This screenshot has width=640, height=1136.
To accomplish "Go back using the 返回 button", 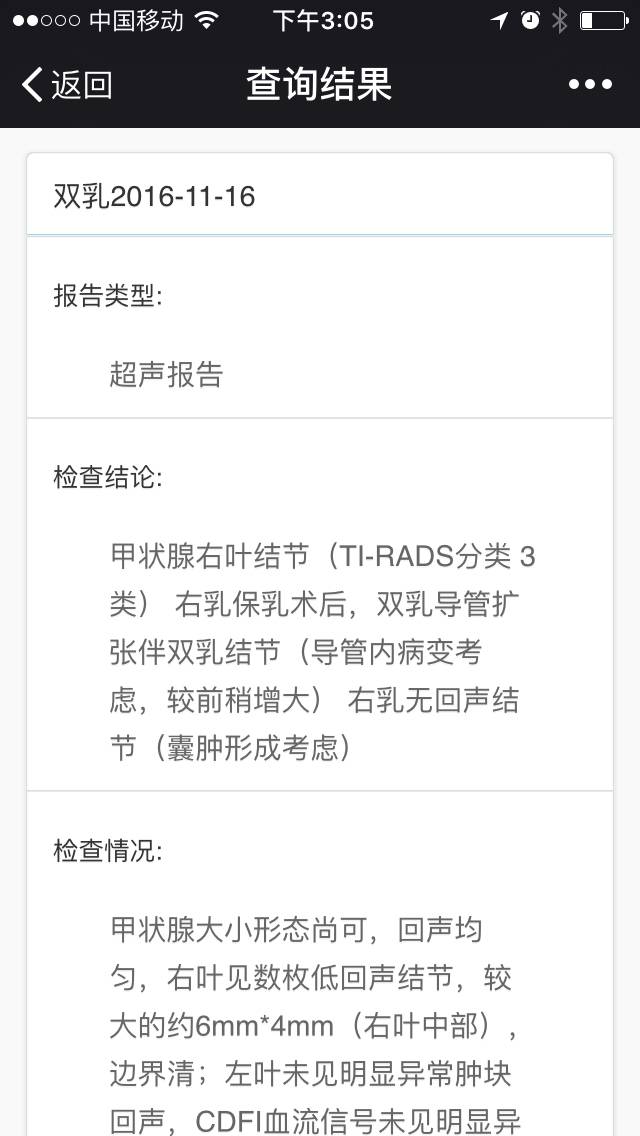I will coord(66,85).
